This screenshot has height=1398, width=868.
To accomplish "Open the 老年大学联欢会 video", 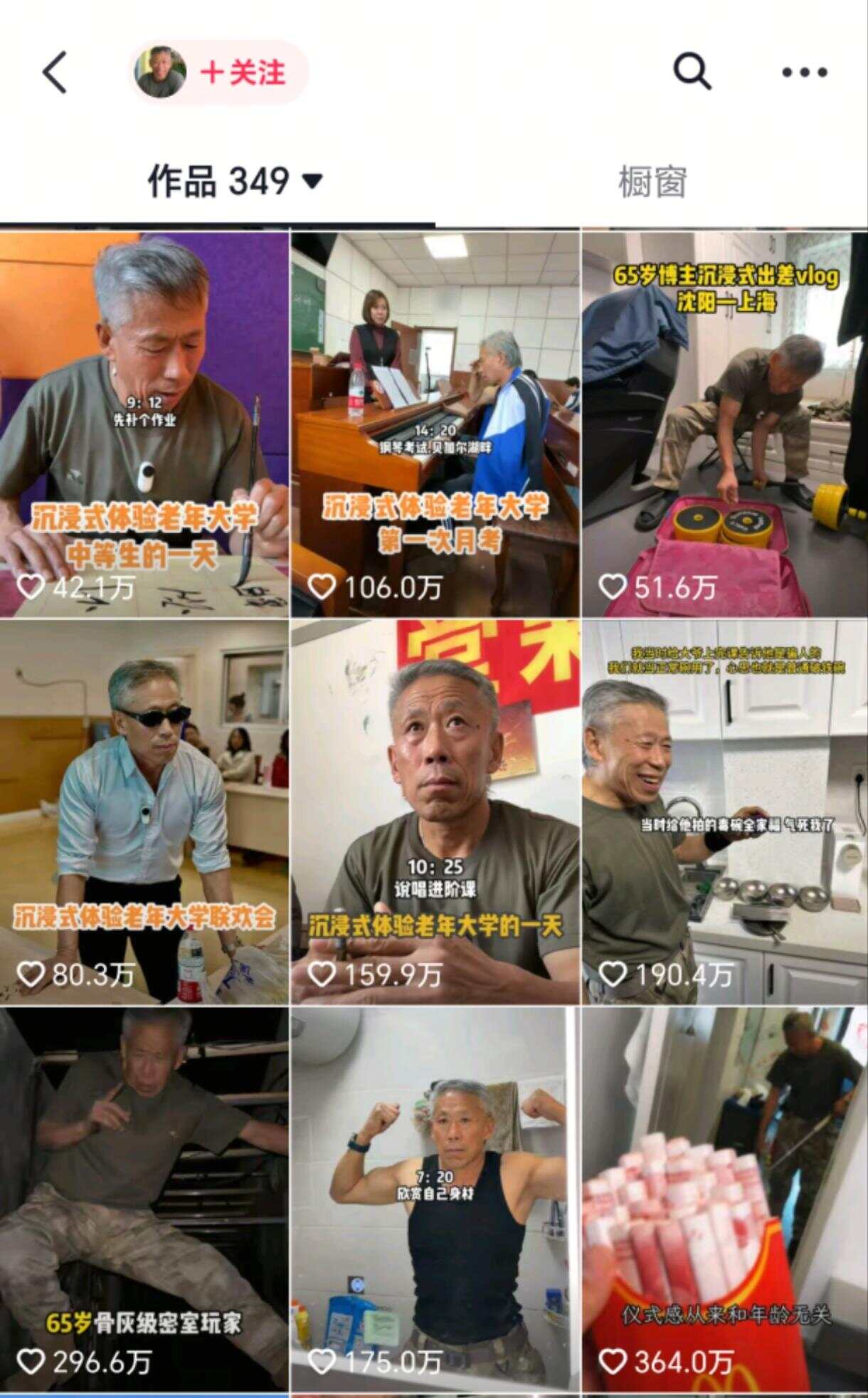I will (x=144, y=811).
